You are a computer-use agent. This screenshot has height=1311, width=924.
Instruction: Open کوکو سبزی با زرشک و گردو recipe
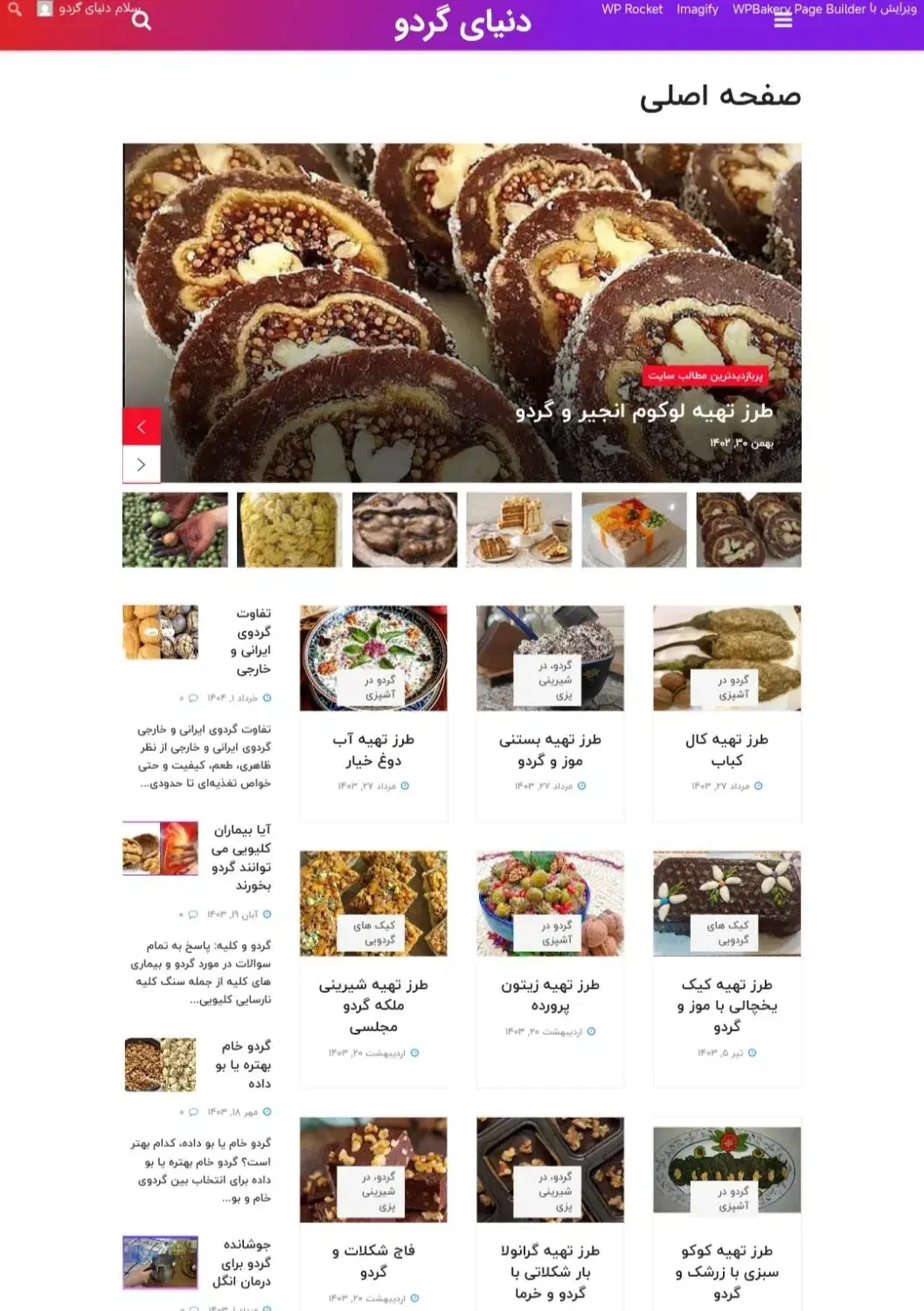(726, 1272)
